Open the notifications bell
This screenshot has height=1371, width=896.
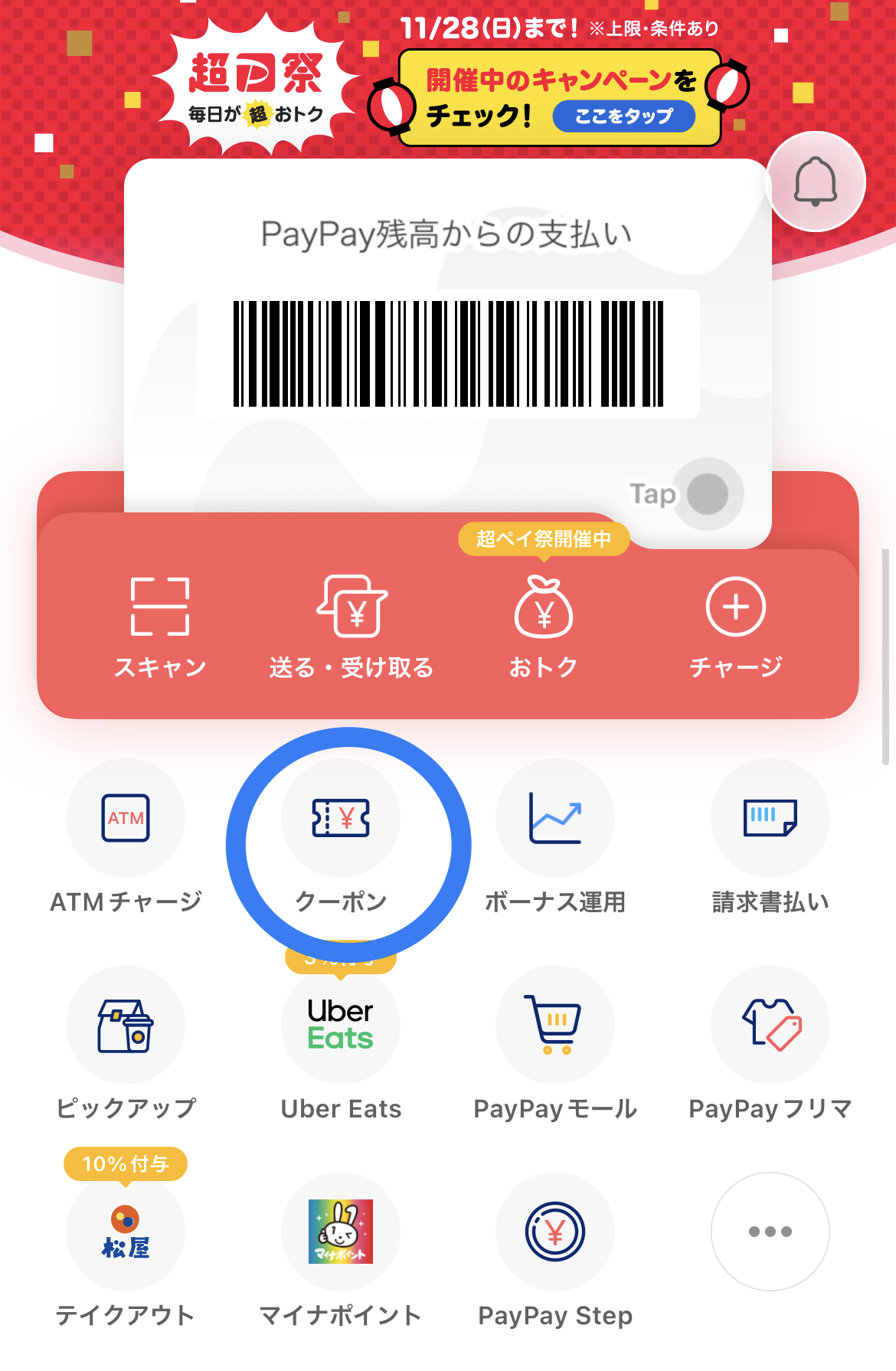tap(816, 182)
